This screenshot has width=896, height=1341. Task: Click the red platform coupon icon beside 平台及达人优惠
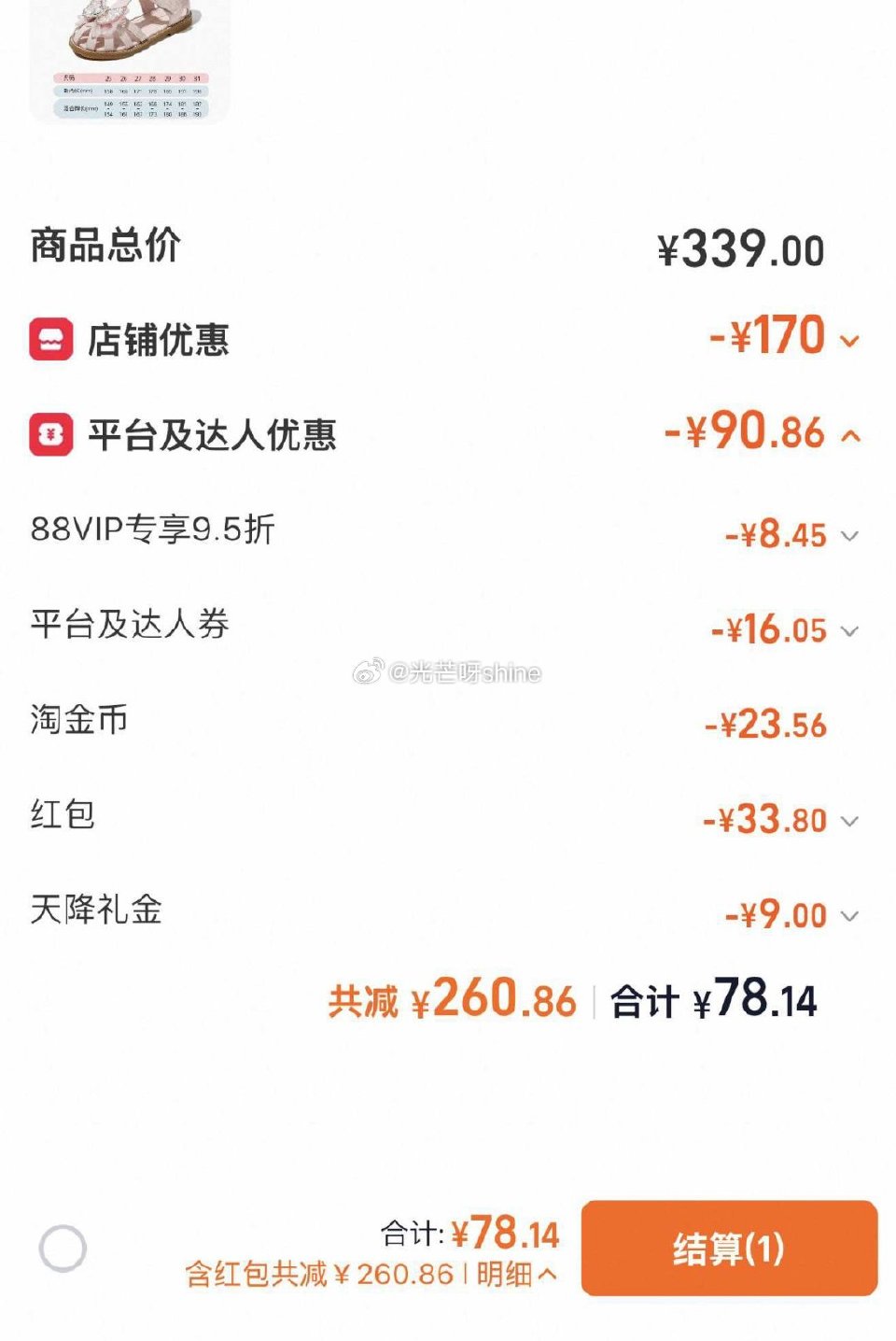pyautogui.click(x=51, y=432)
